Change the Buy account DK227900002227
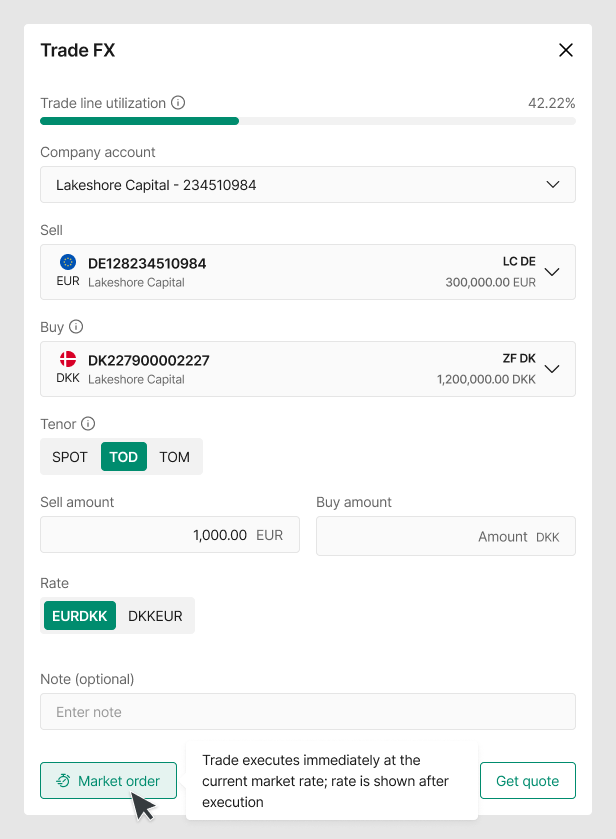616x839 pixels. (308, 369)
